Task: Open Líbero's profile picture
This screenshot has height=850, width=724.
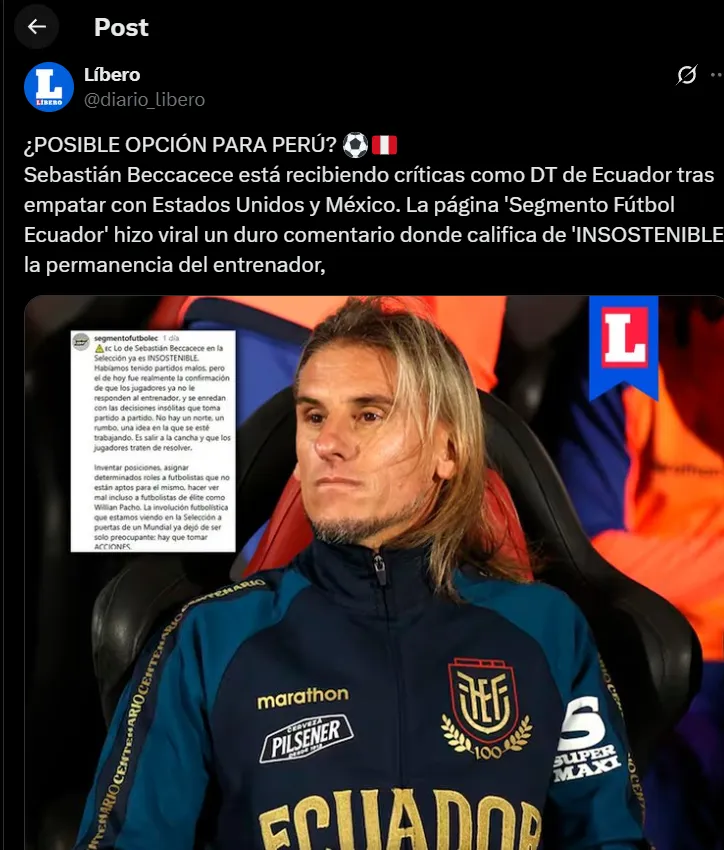Action: [x=48, y=87]
